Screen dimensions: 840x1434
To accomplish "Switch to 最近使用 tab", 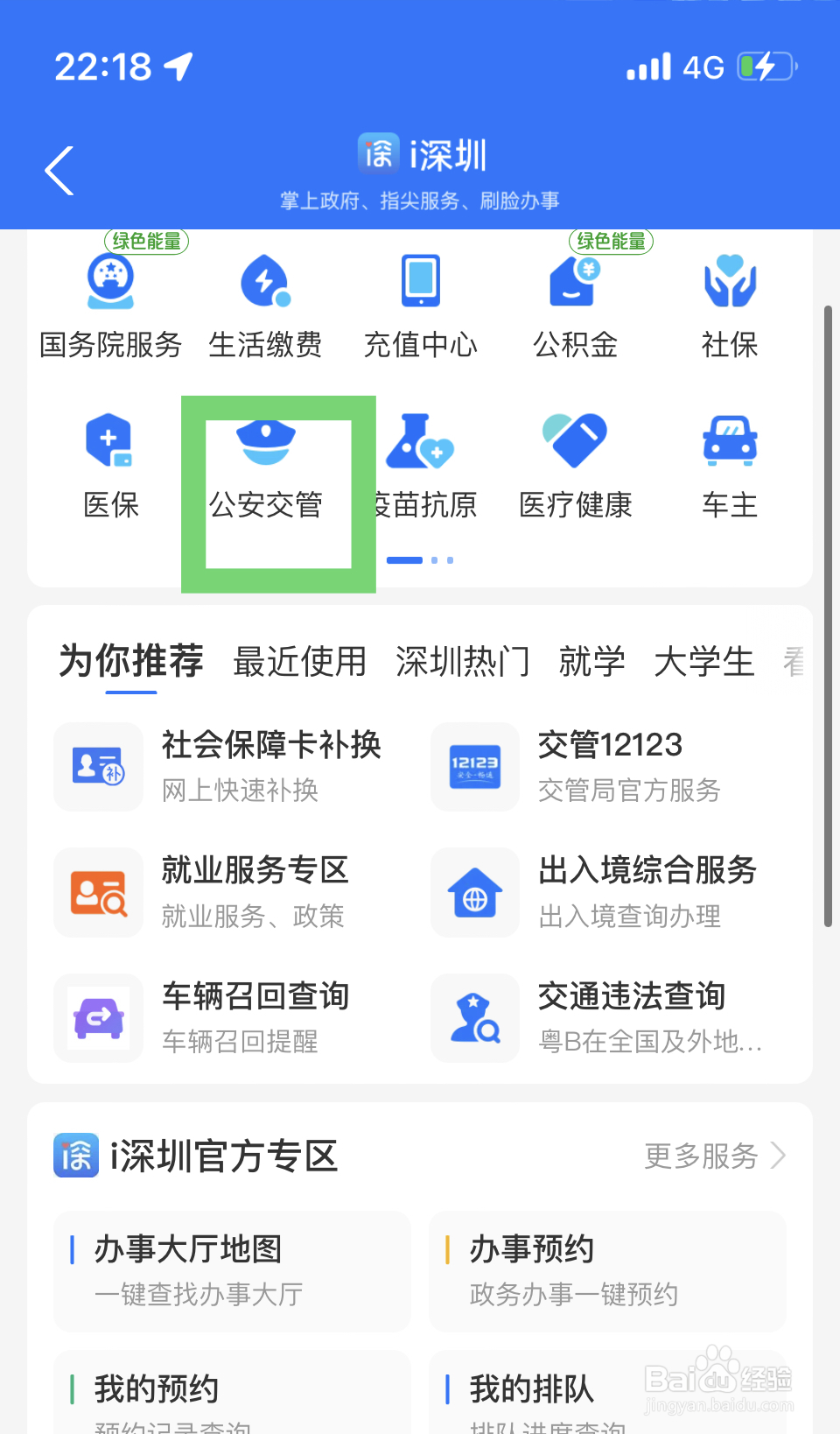I will [300, 662].
